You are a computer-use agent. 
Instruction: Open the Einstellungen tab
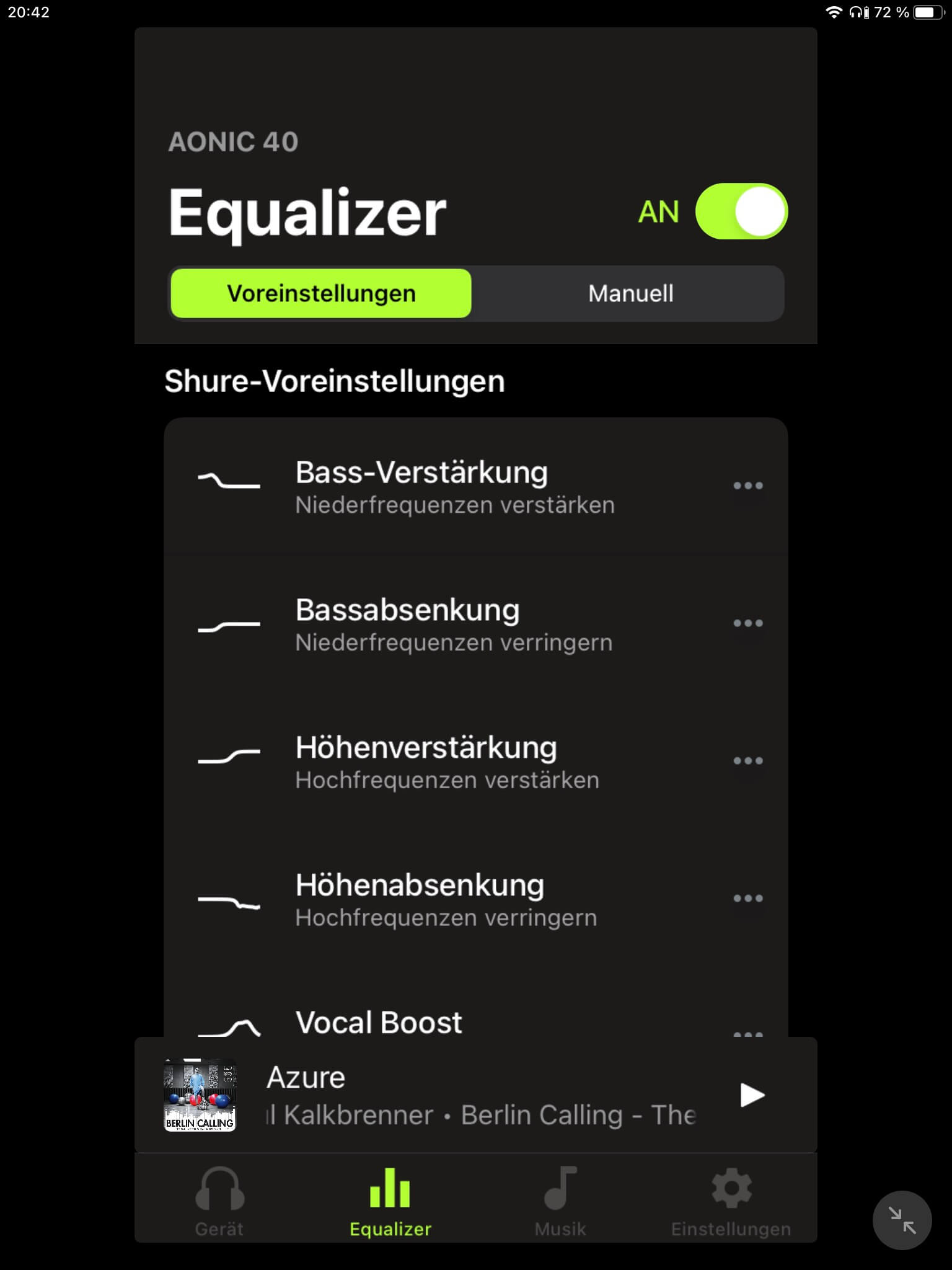(731, 1202)
